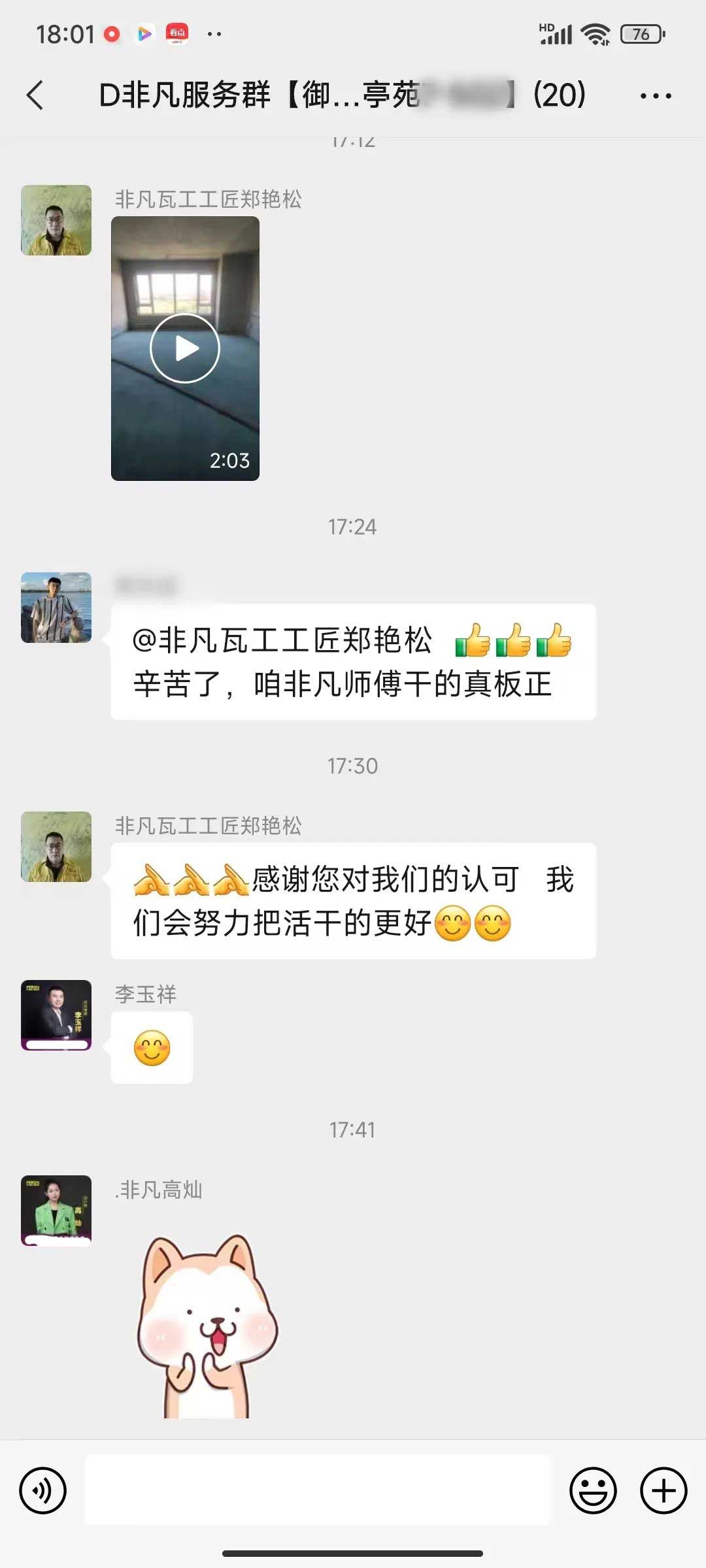Switch to voice message input
This screenshot has height=1568, width=706.
point(43,1492)
